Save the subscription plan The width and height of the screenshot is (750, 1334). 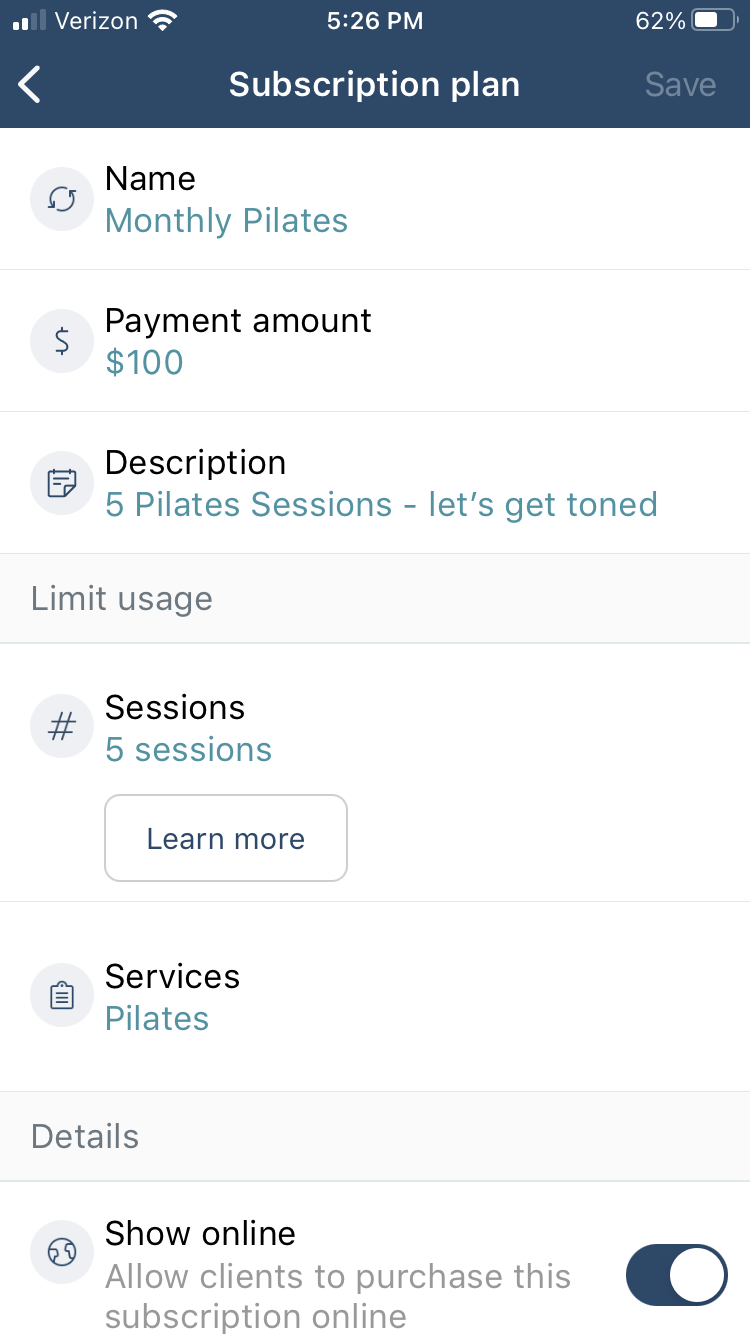(680, 85)
